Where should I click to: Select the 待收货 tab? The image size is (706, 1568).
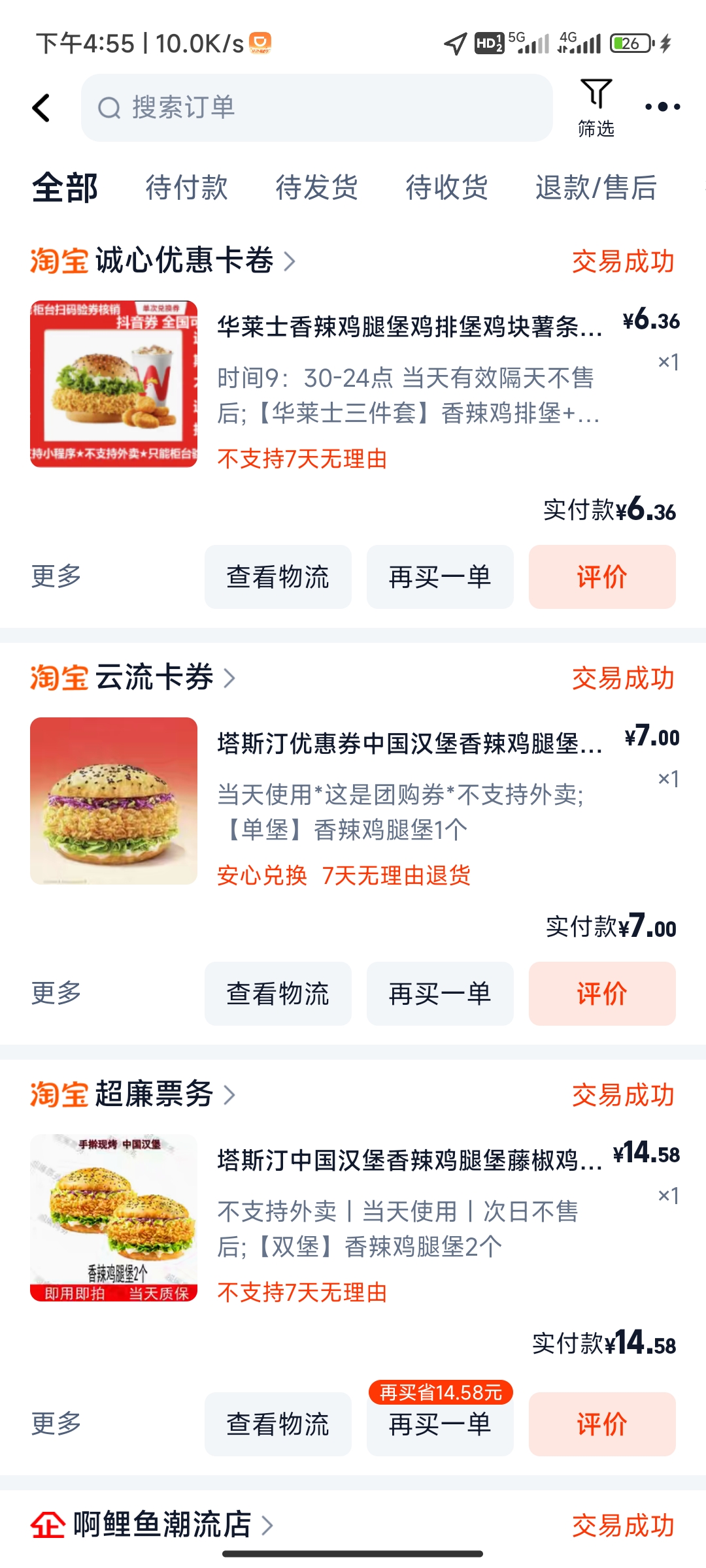[446, 188]
